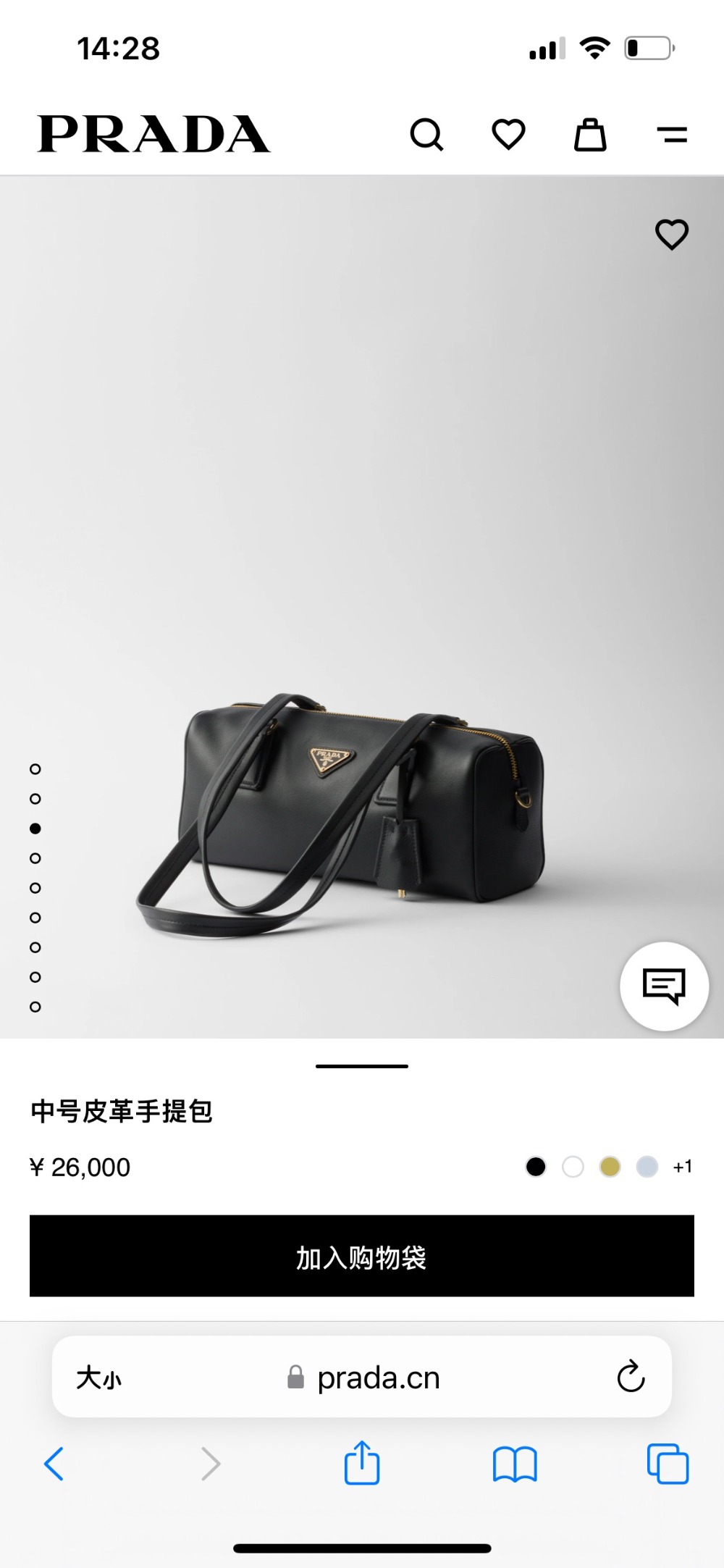Open the search icon in header
The height and width of the screenshot is (1568, 724).
[426, 135]
